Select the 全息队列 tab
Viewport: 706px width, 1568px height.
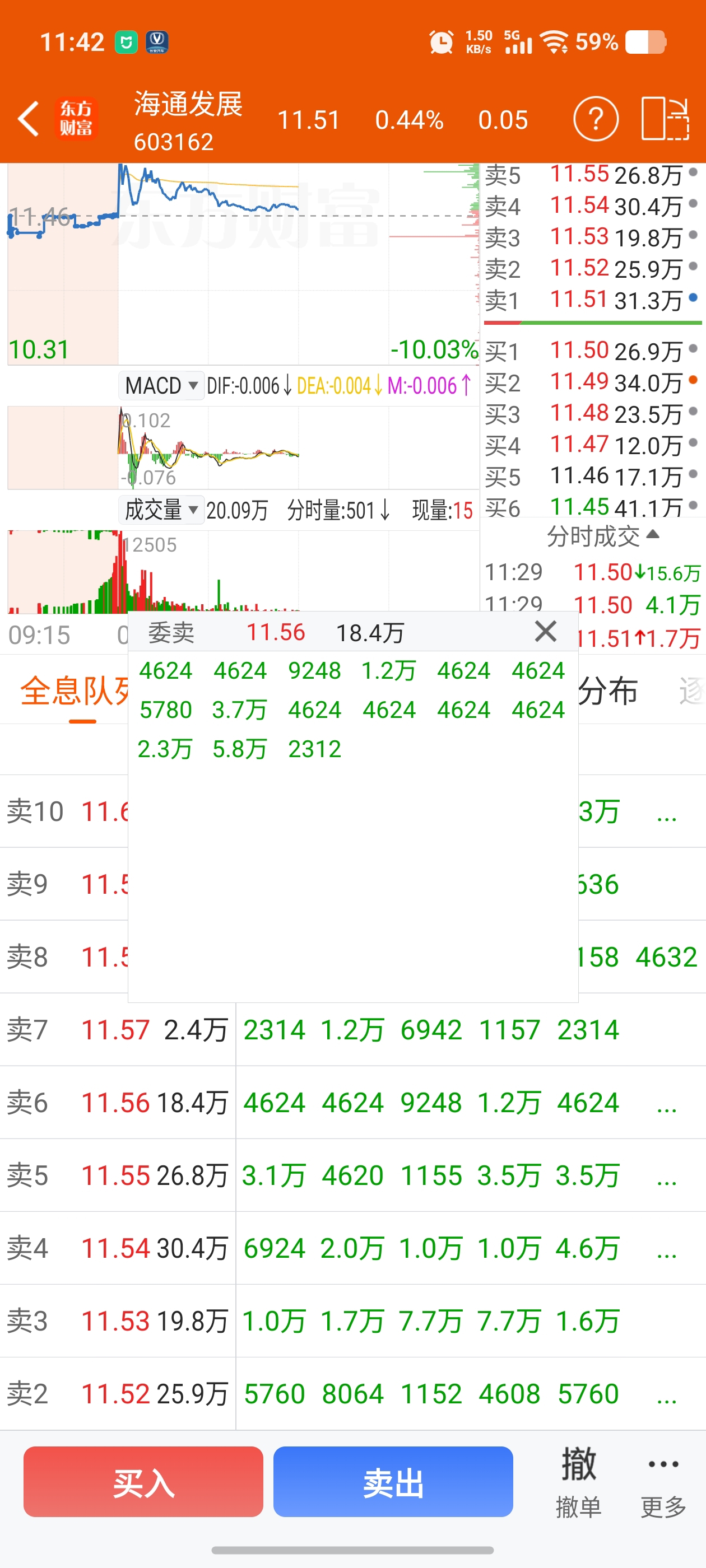pos(75,692)
